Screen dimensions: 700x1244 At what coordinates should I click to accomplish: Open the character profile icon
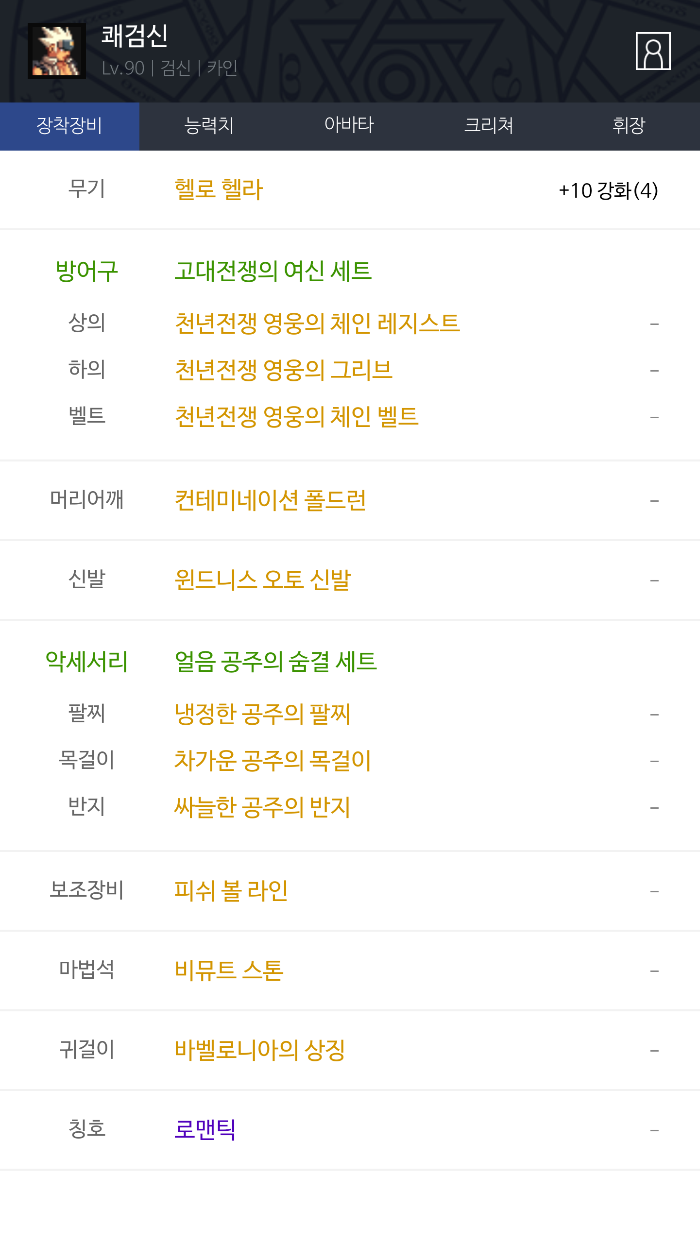pos(653,51)
